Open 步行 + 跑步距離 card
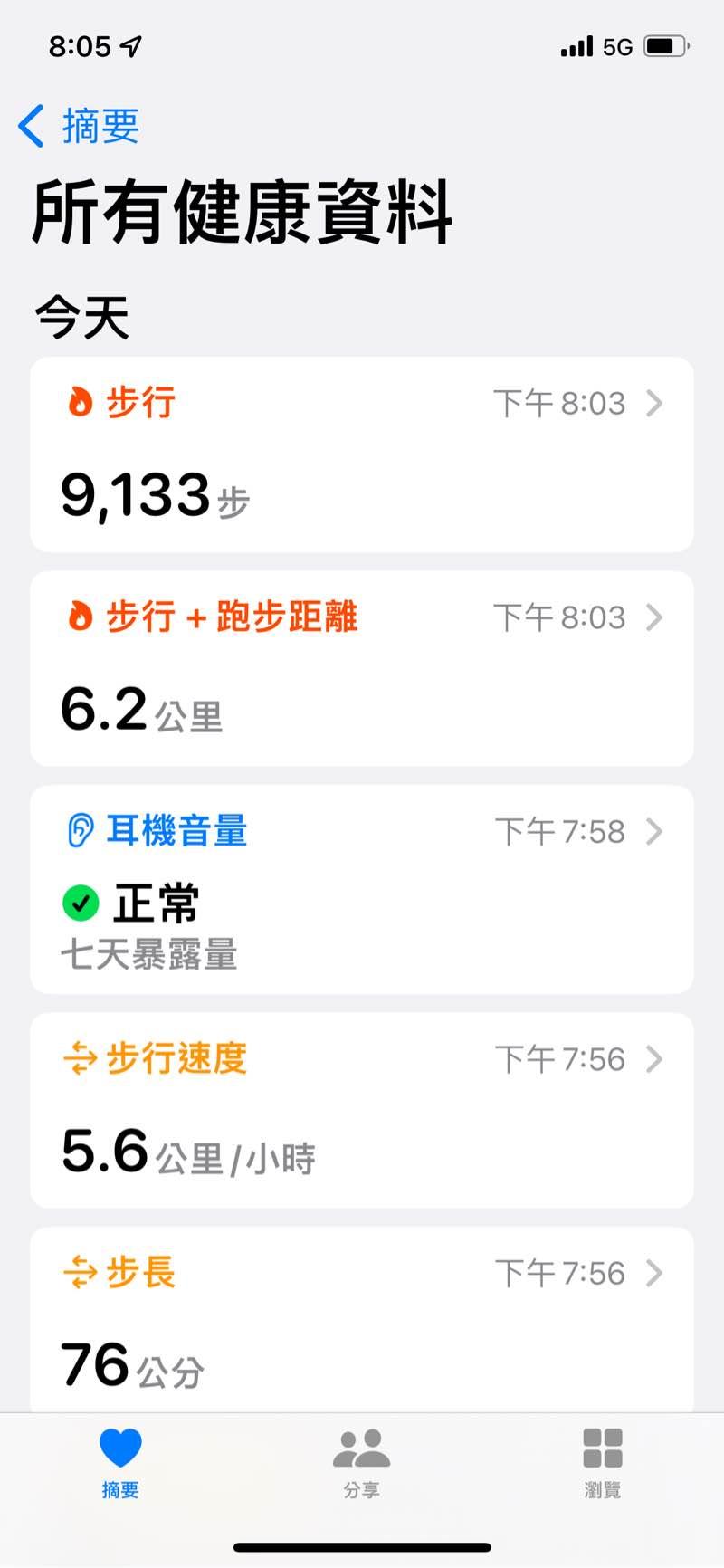The height and width of the screenshot is (1568, 724). pos(362,668)
